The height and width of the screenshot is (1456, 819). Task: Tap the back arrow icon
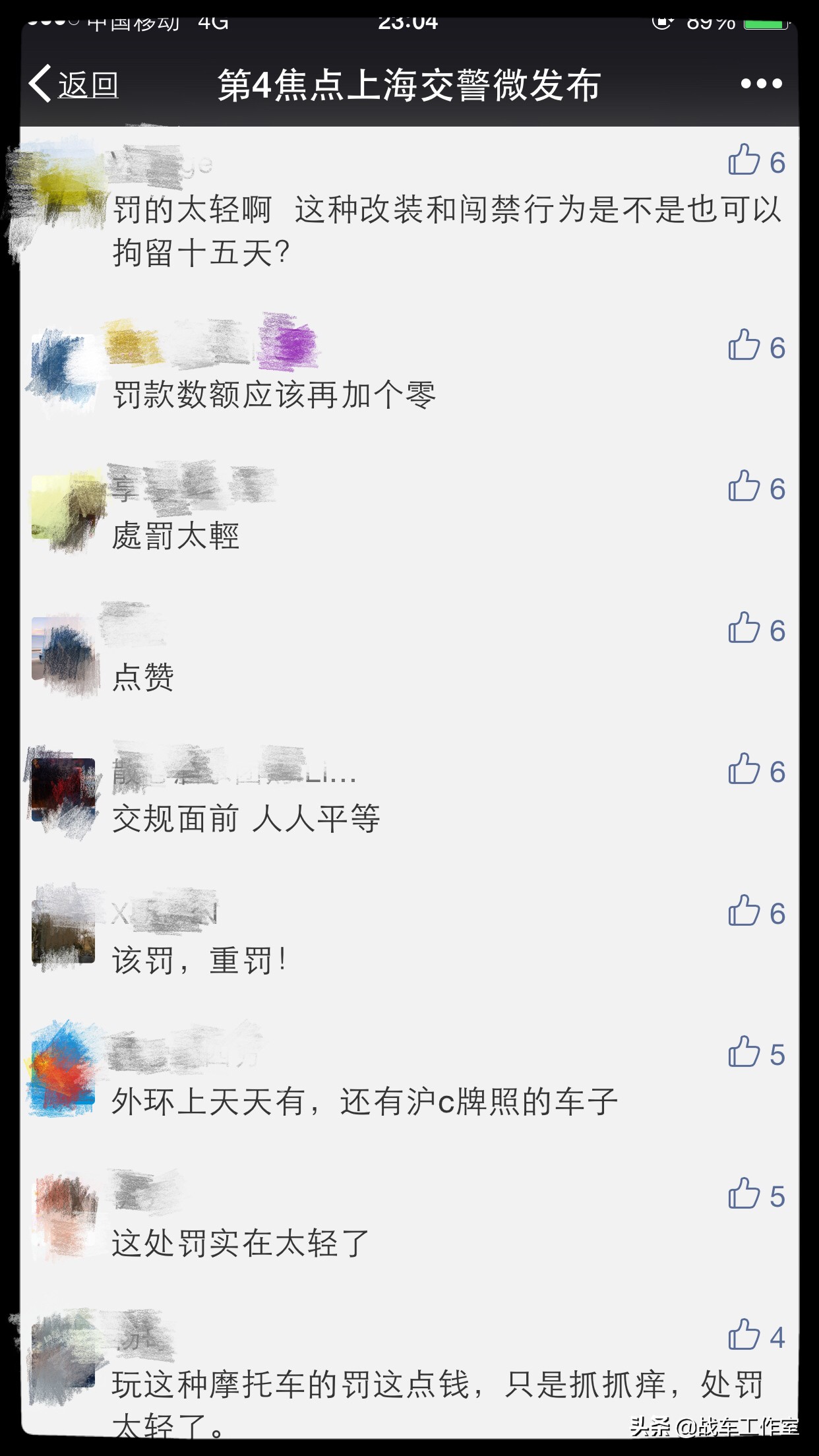pos(40,84)
